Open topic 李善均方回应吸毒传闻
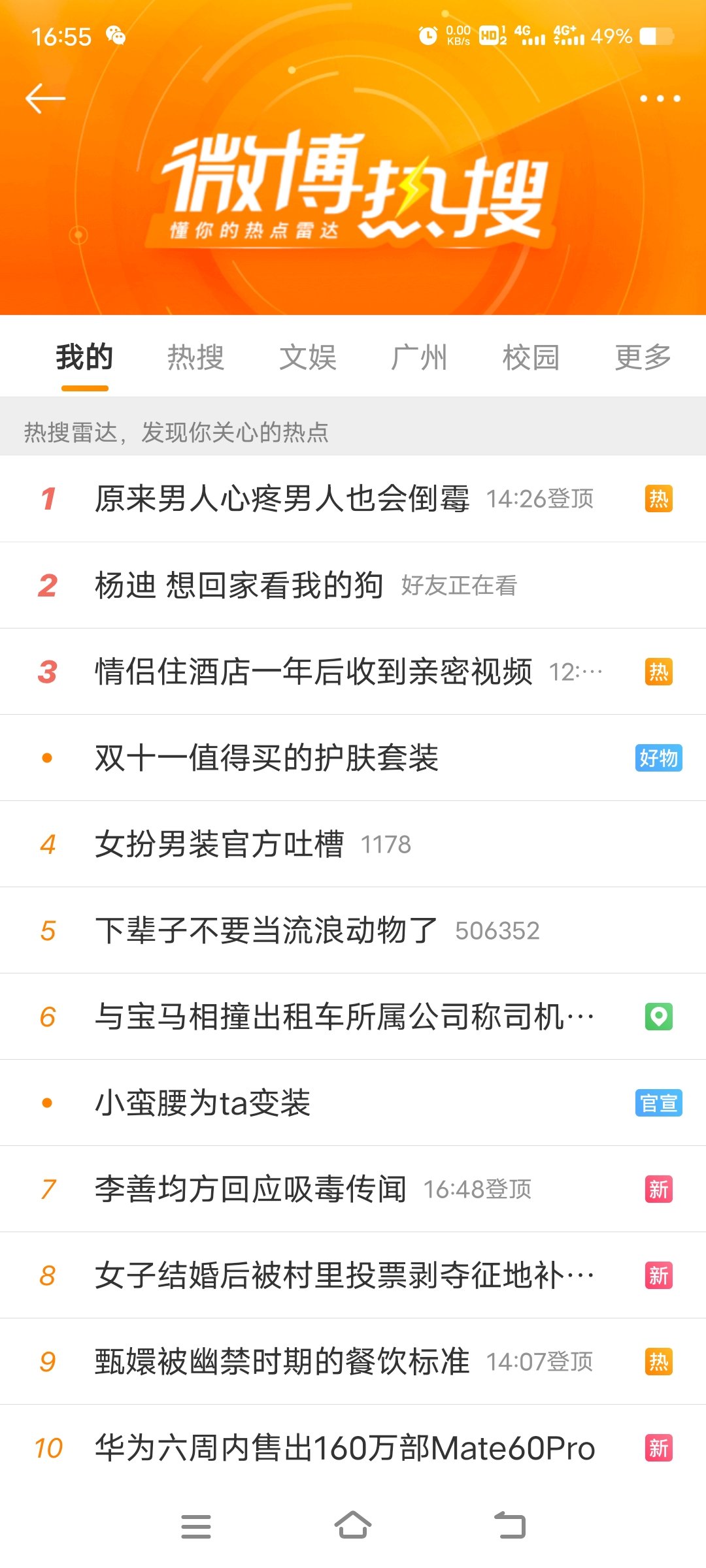Image resolution: width=706 pixels, height=1568 pixels. [x=353, y=1189]
